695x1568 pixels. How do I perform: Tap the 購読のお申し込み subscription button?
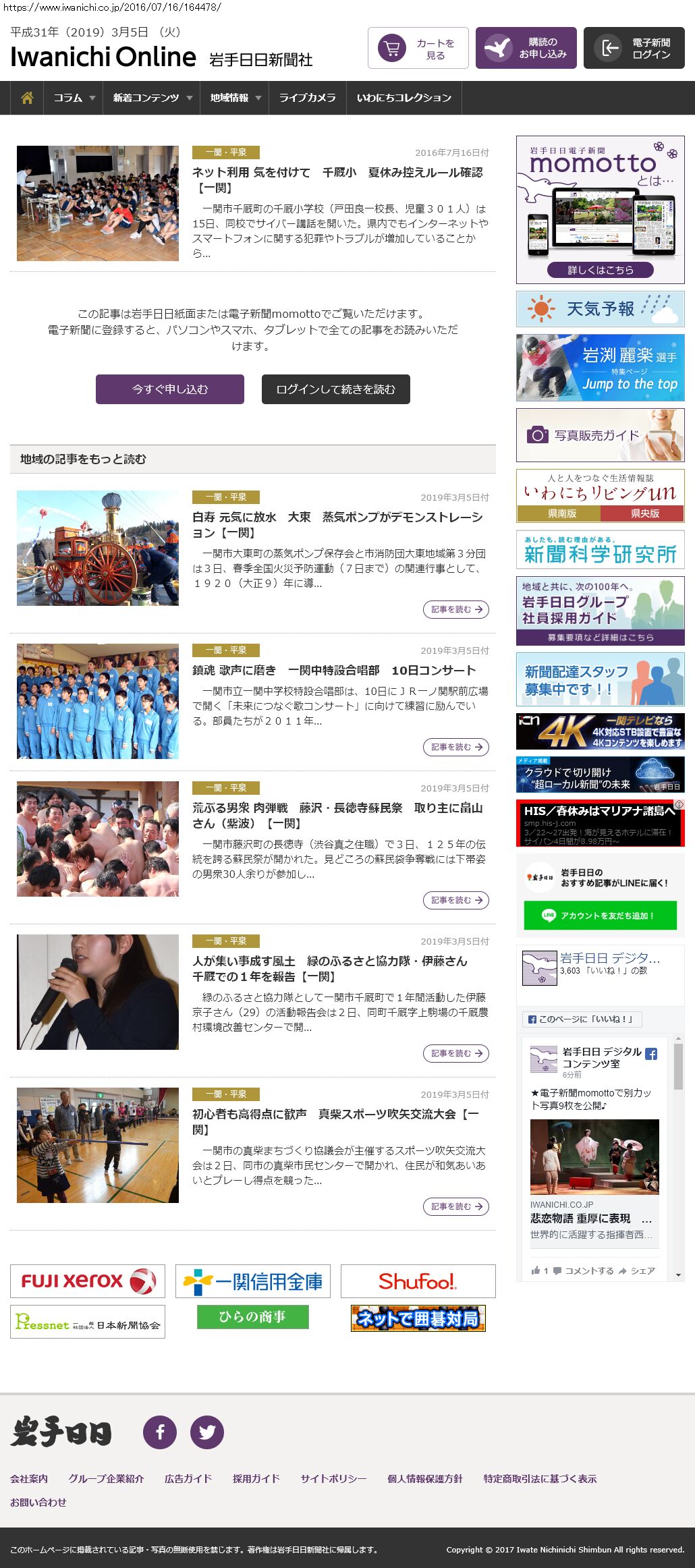pos(526,48)
